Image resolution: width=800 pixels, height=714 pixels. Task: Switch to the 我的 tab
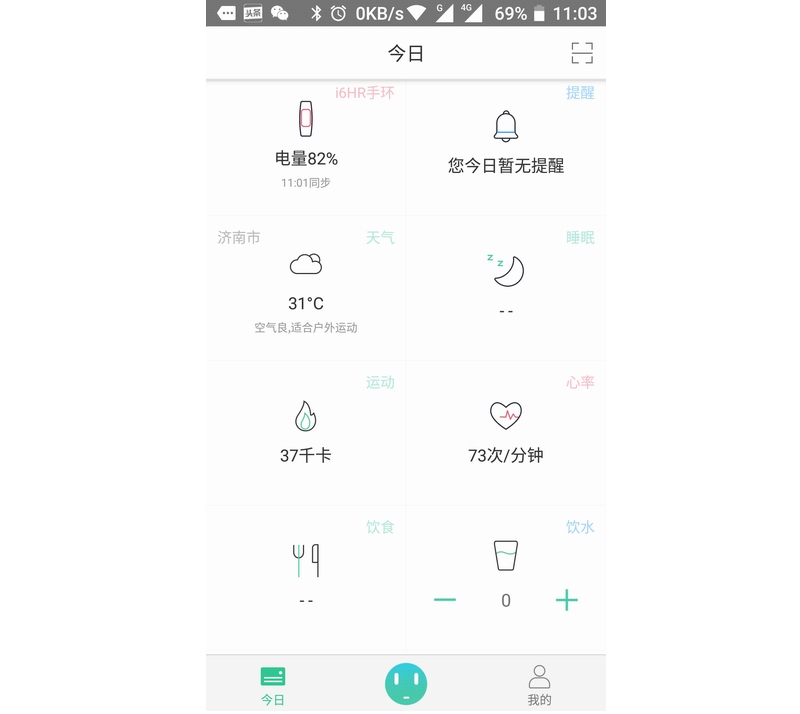point(539,686)
